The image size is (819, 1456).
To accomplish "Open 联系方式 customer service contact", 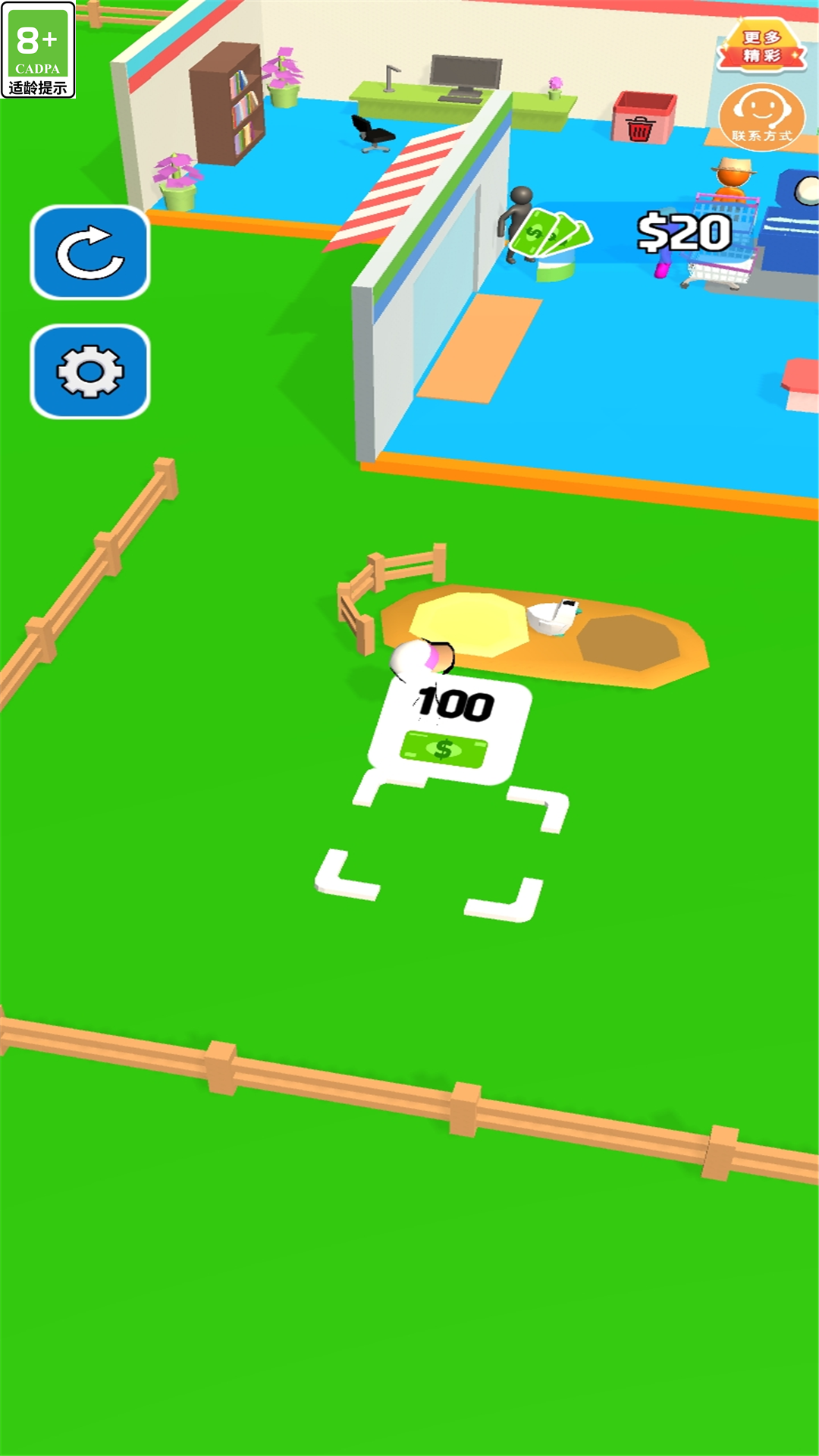I will click(x=761, y=117).
